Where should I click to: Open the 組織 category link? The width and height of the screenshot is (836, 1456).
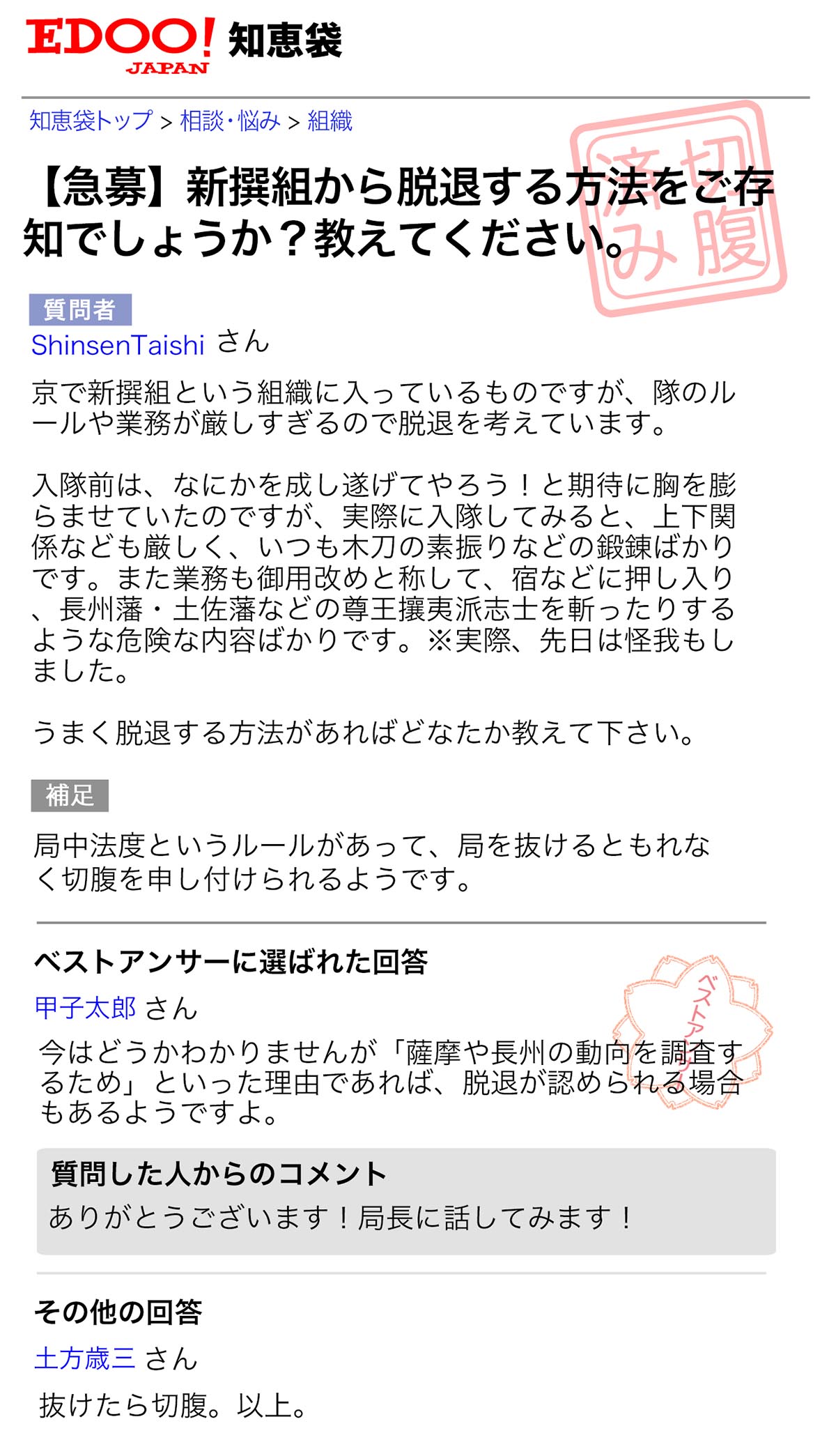330,121
